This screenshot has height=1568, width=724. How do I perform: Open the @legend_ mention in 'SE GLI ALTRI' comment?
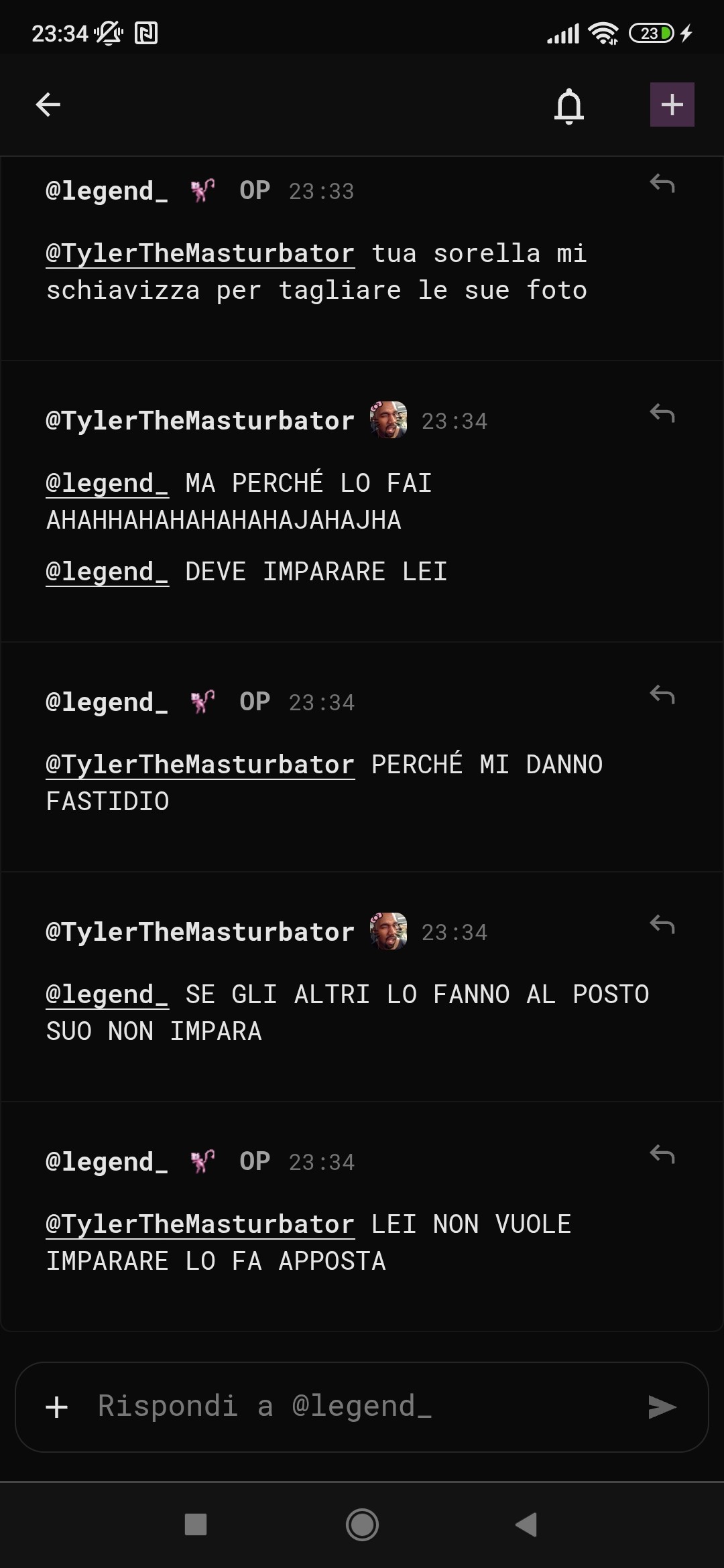(107, 994)
